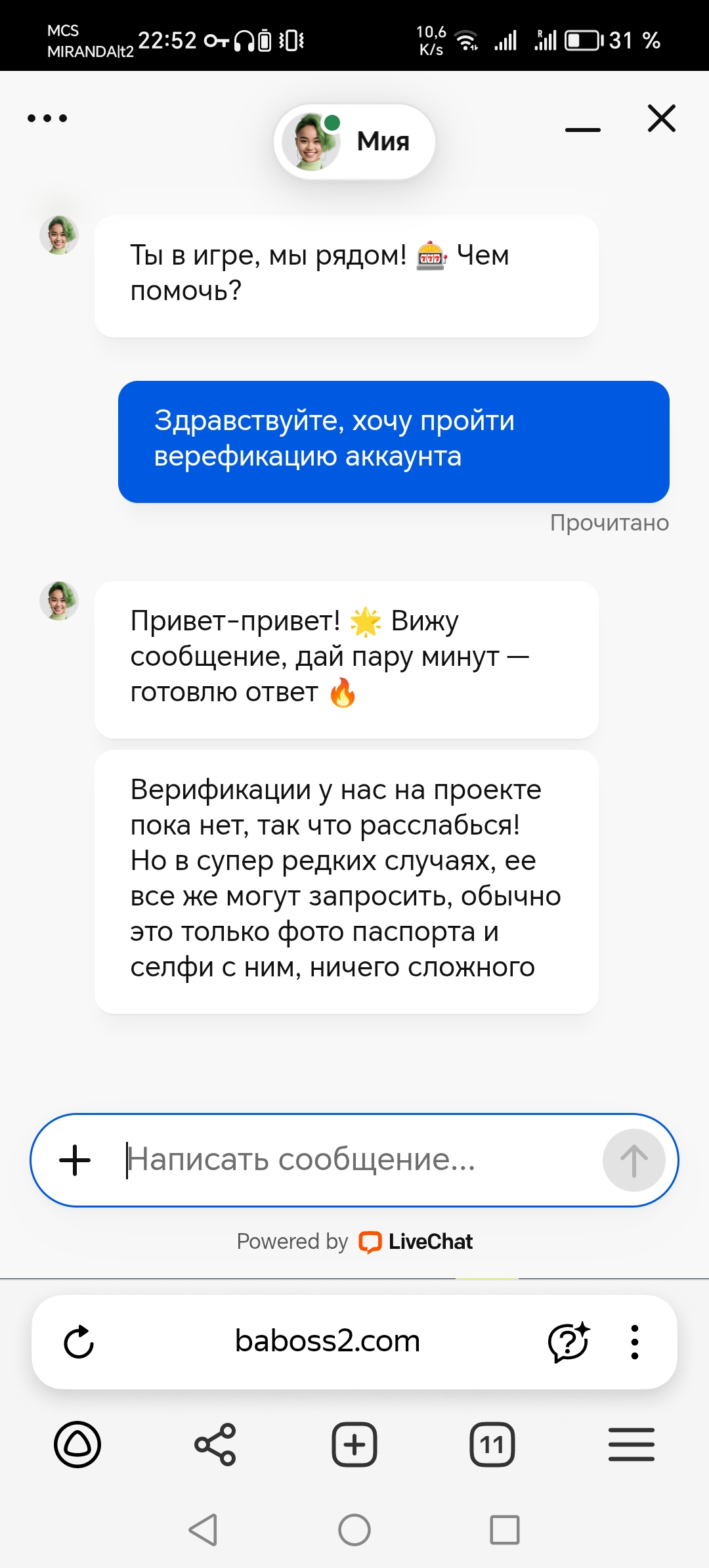Share this page

[x=215, y=1445]
